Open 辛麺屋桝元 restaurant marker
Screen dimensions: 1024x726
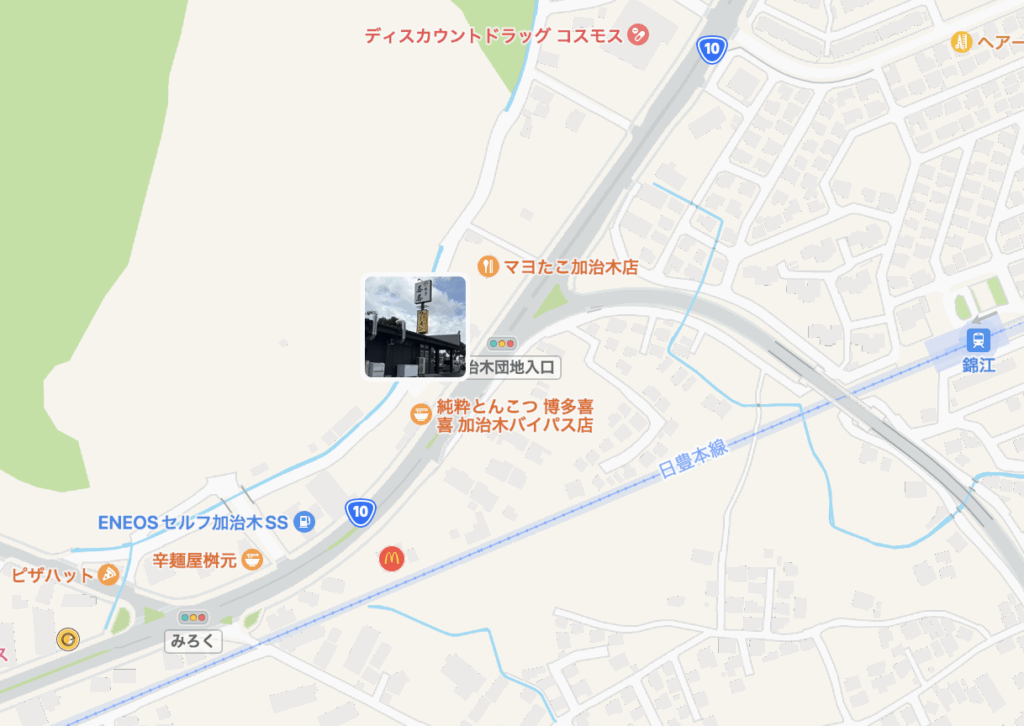254,560
